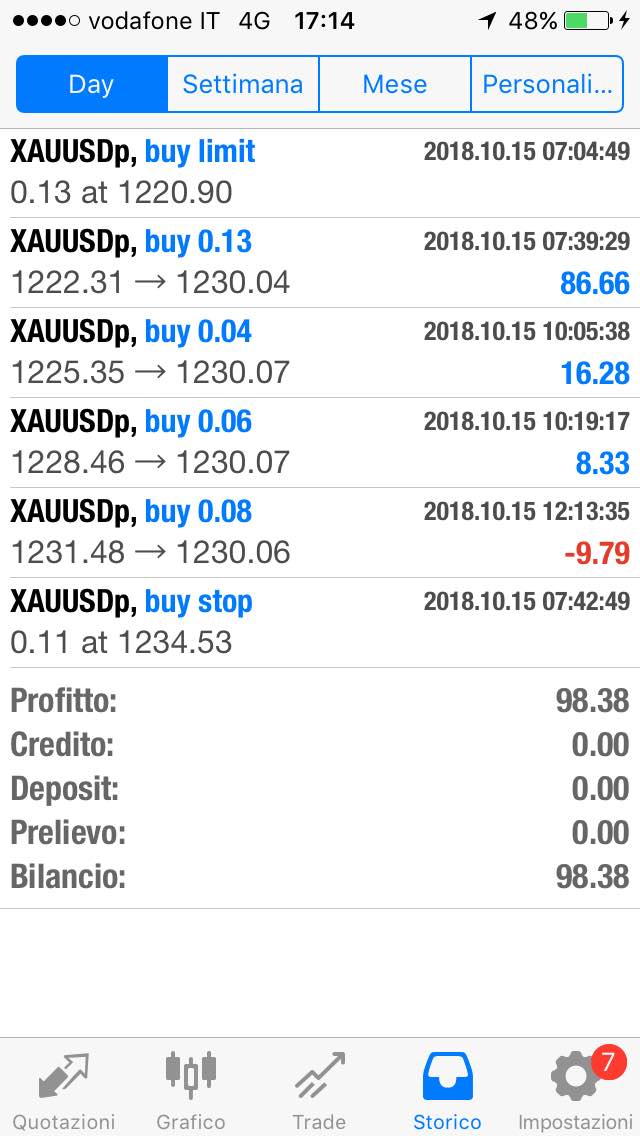Open the buy stop order at 1234.53

[x=320, y=622]
